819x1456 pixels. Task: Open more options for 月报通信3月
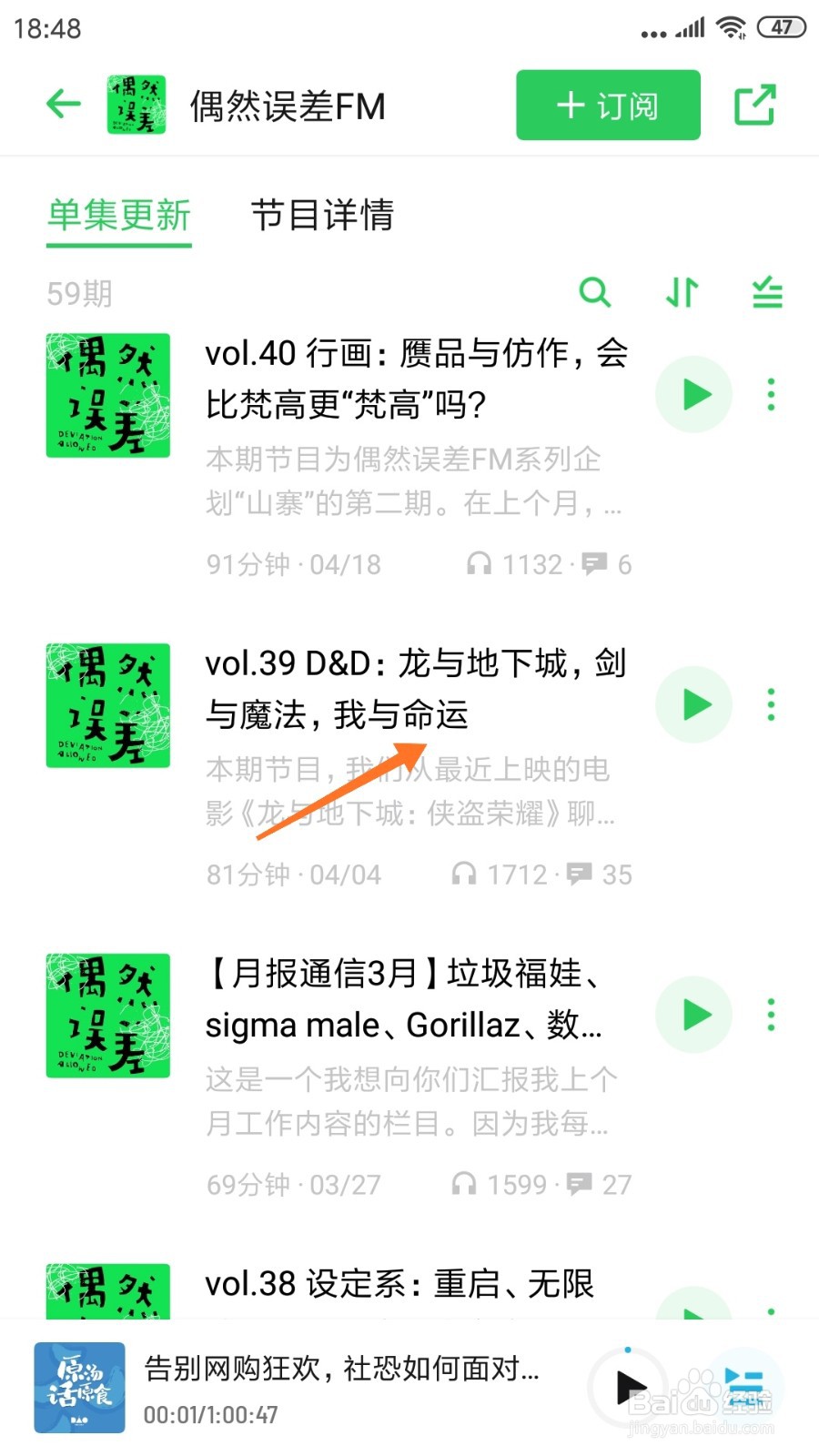click(x=771, y=1015)
